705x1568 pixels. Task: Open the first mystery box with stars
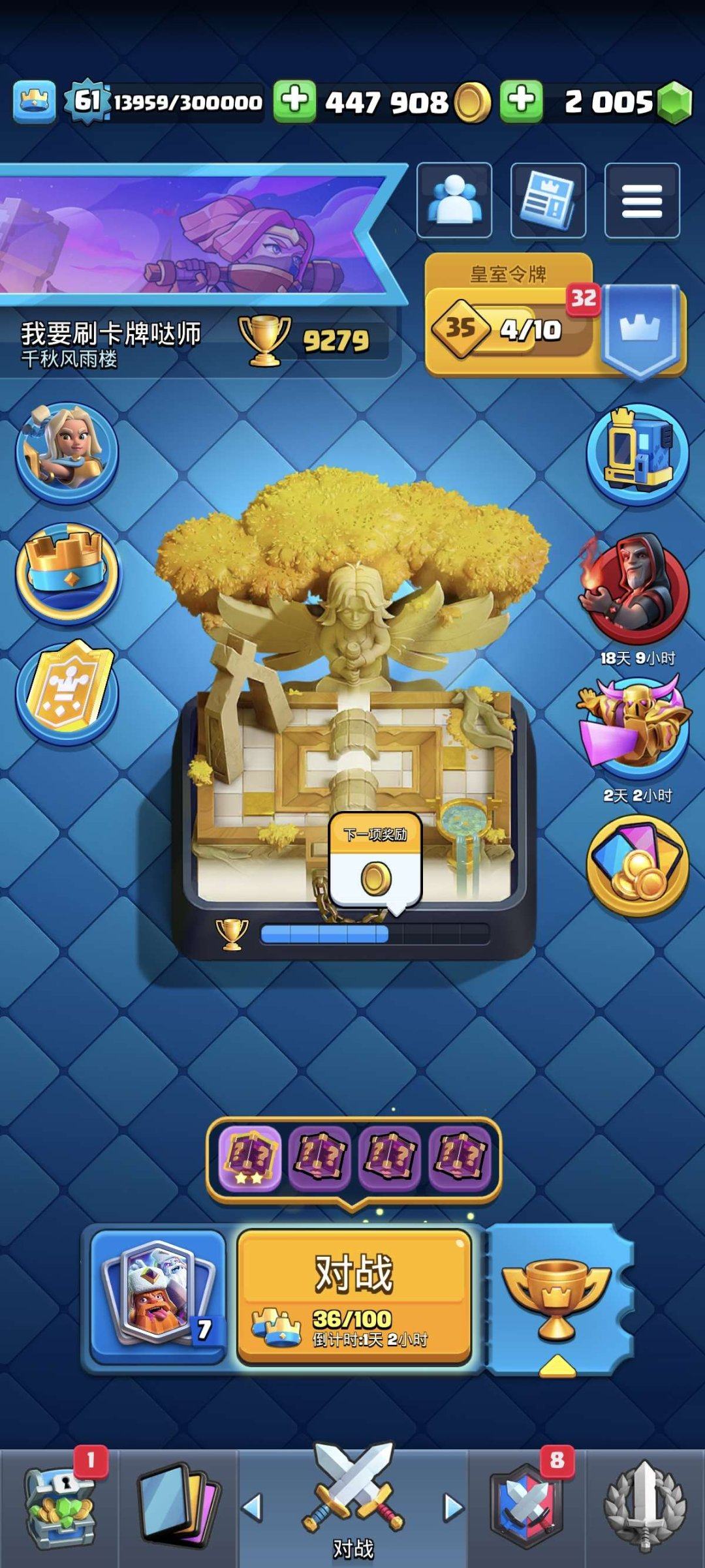(249, 1158)
